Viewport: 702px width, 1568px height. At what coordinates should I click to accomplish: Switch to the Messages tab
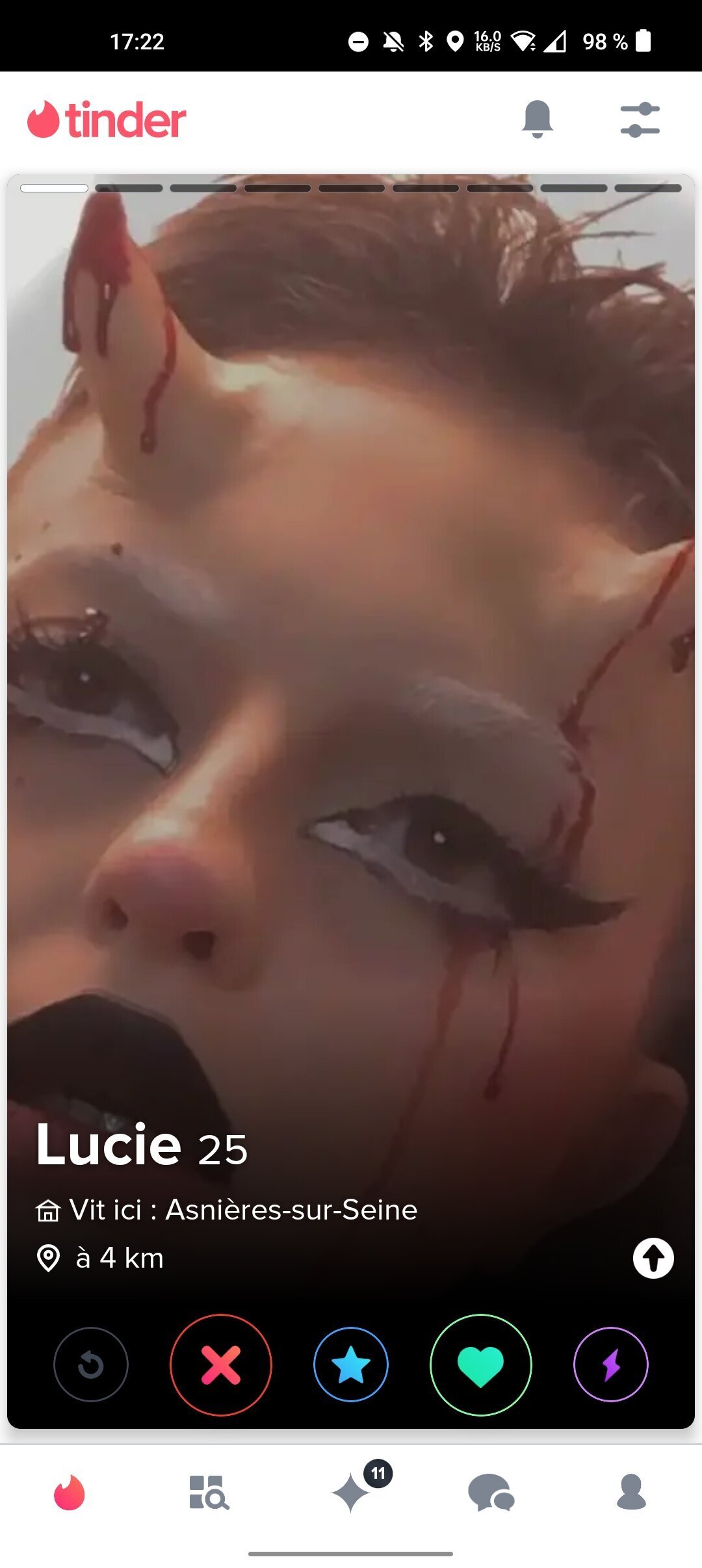pos(491,1492)
